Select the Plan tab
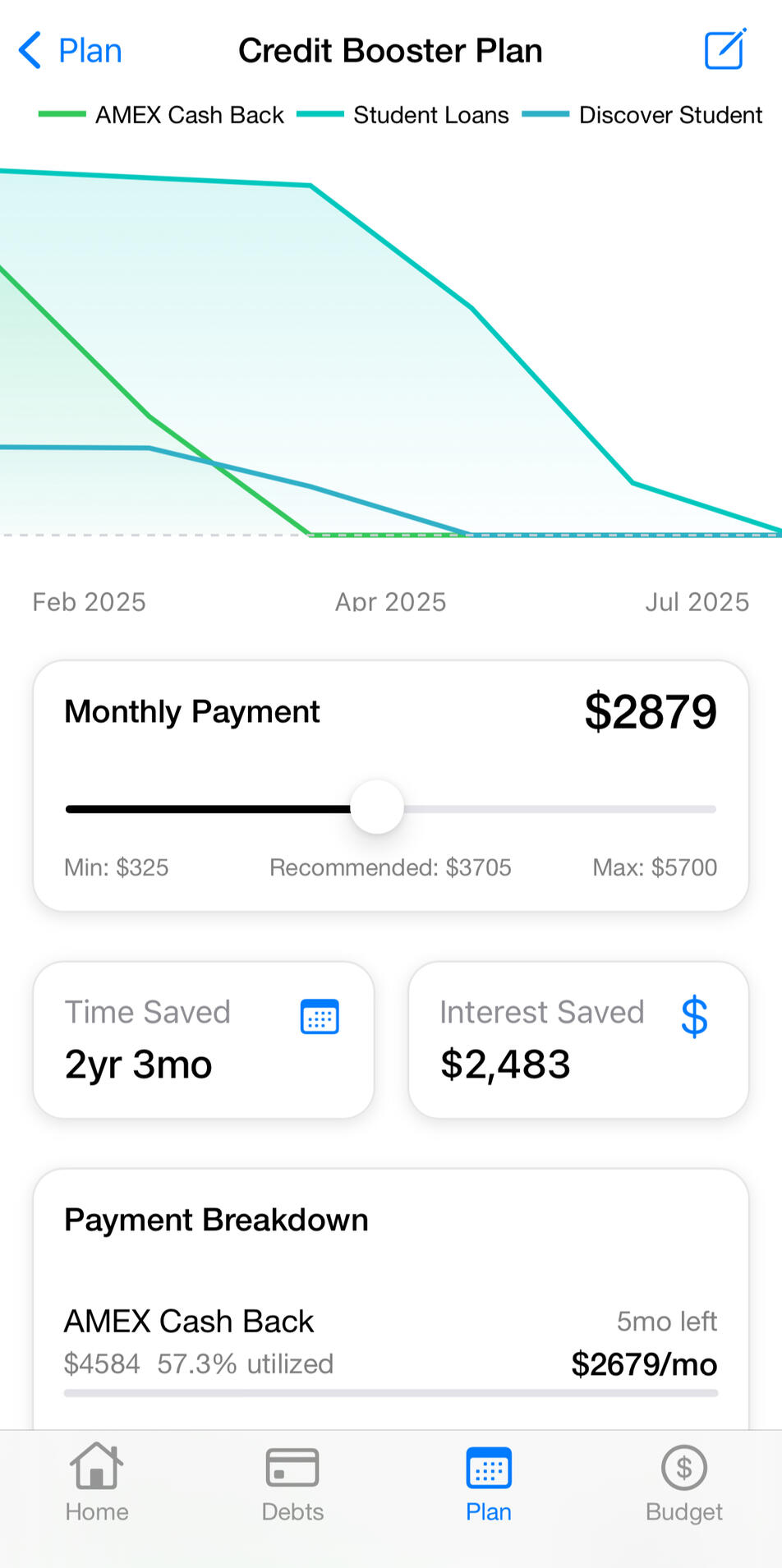 pyautogui.click(x=488, y=1483)
